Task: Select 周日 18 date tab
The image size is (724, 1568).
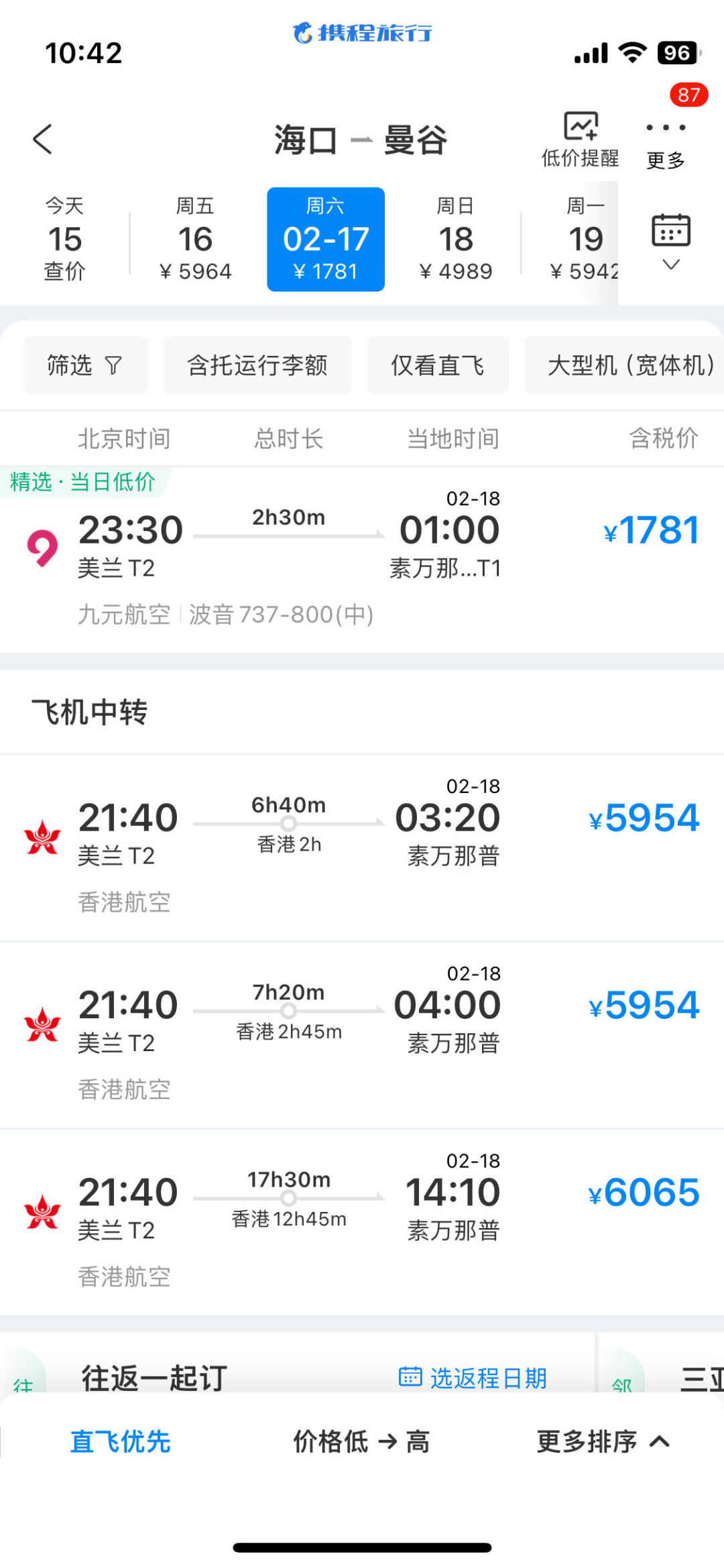Action: [x=456, y=239]
